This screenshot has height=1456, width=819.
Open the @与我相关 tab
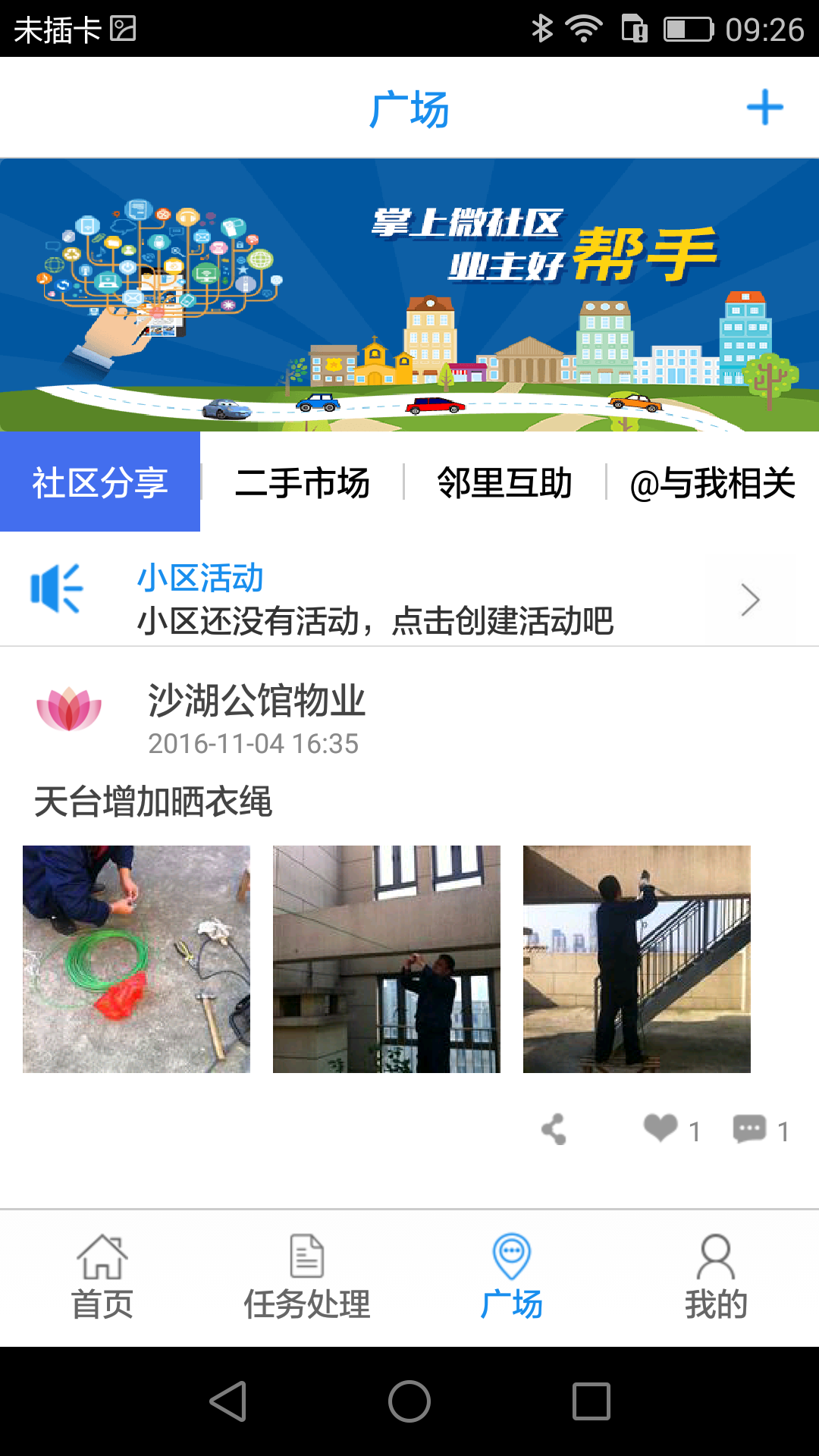tap(713, 483)
